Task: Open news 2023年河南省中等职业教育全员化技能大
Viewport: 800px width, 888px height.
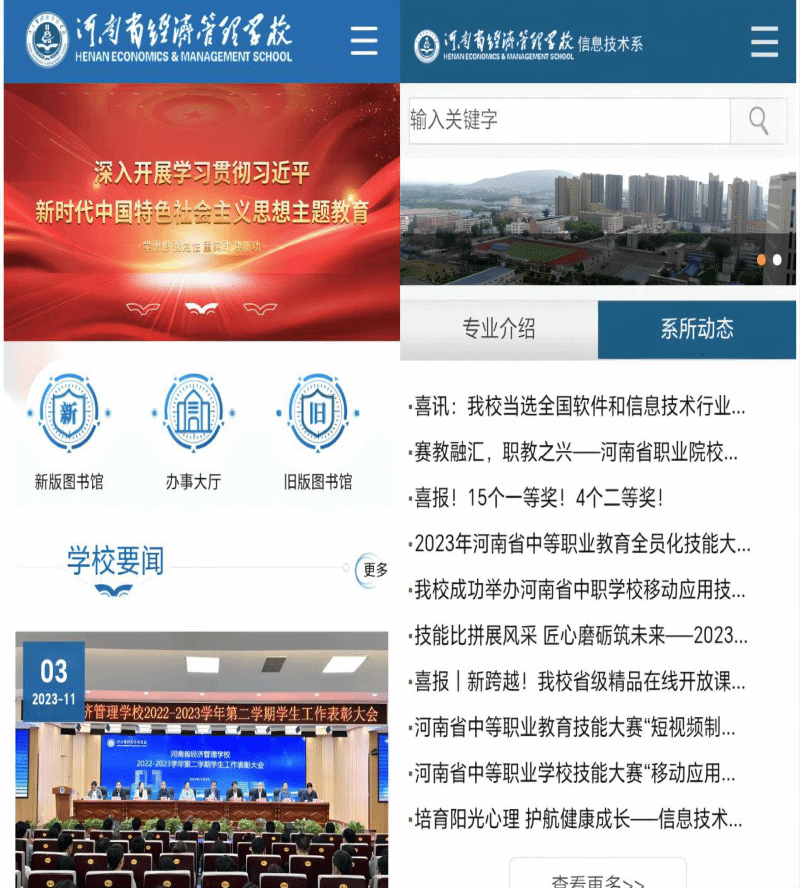Action: point(582,544)
